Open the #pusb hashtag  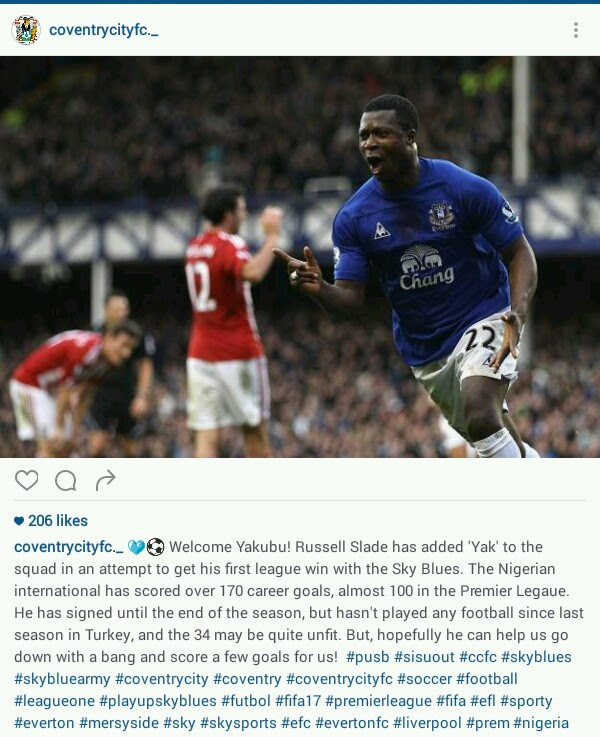[x=367, y=657]
